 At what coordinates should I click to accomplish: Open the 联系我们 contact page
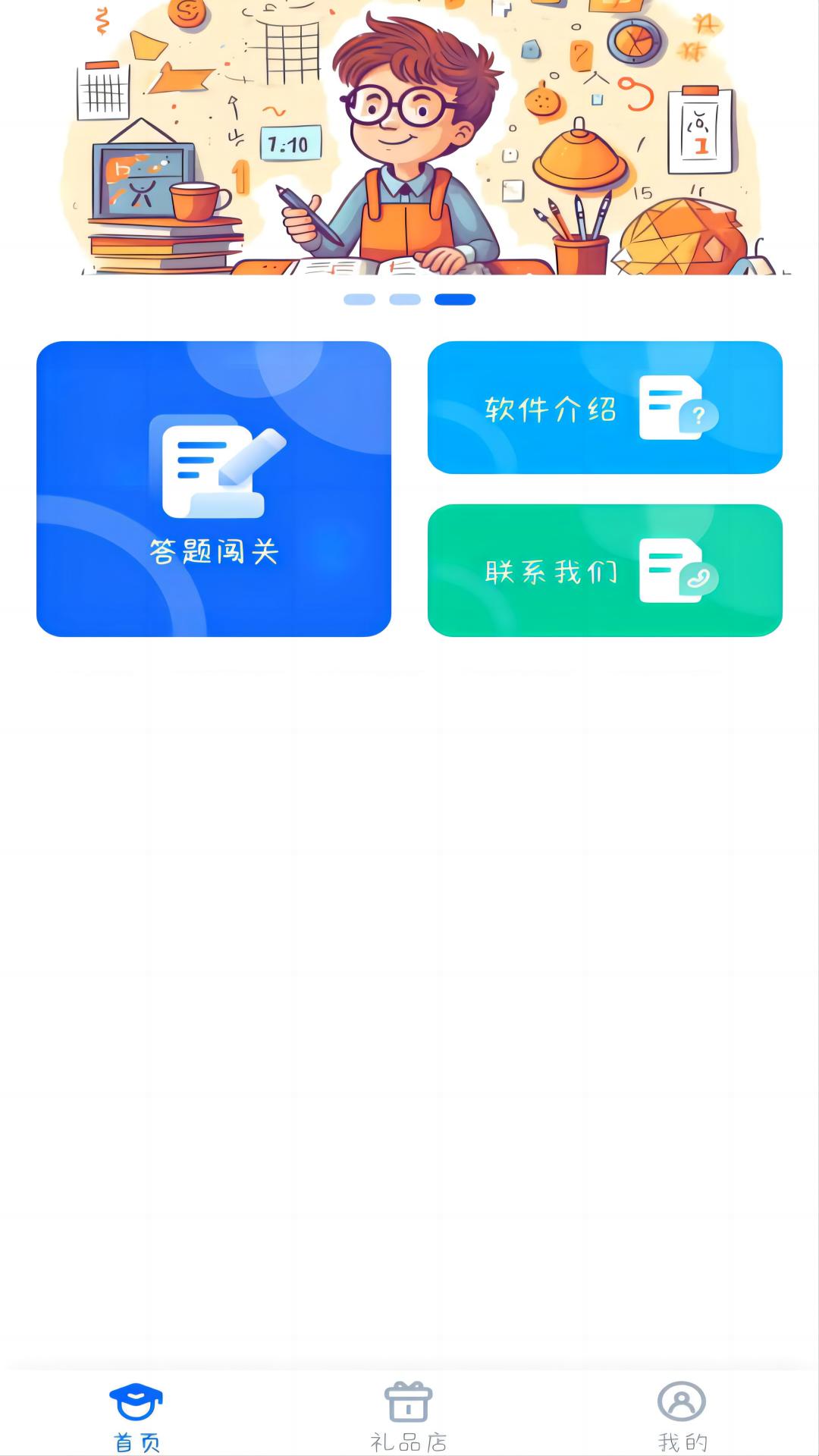point(604,570)
